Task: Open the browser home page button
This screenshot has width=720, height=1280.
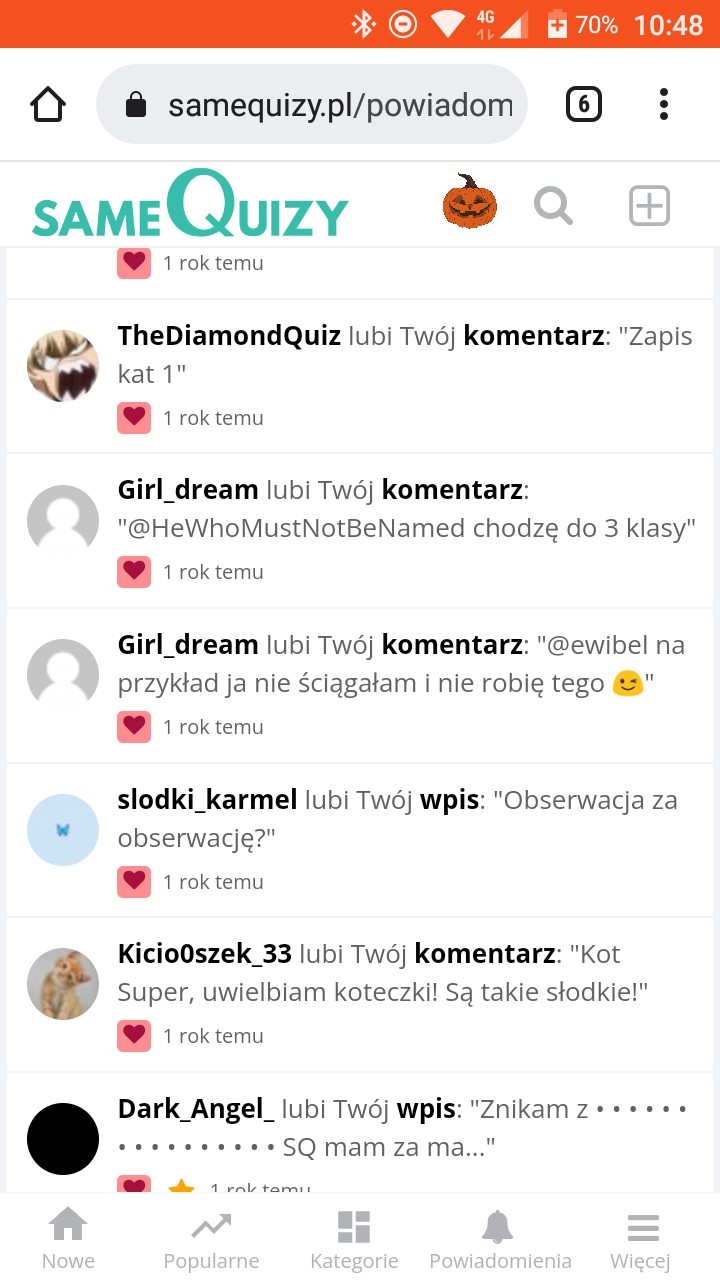Action: tap(48, 105)
